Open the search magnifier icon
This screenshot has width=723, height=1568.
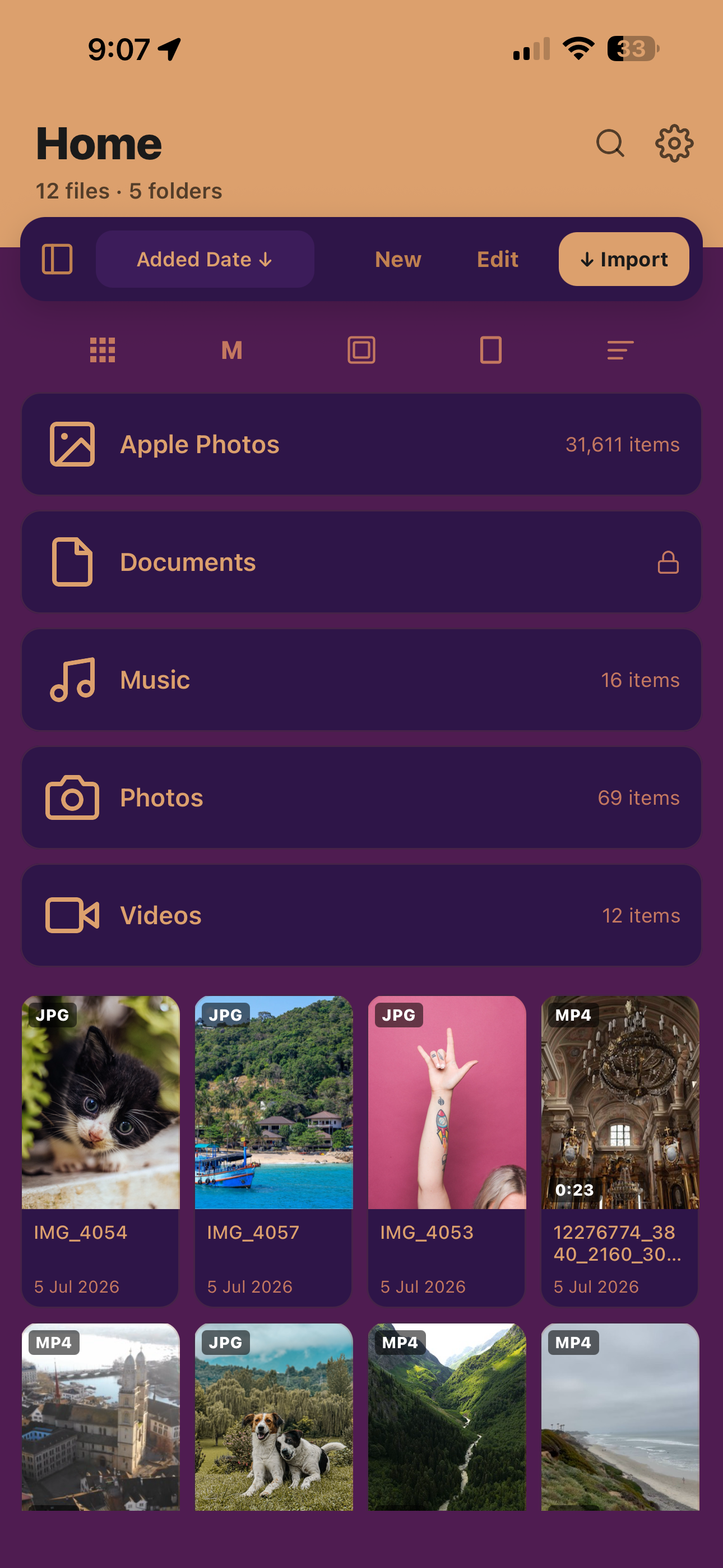[610, 144]
